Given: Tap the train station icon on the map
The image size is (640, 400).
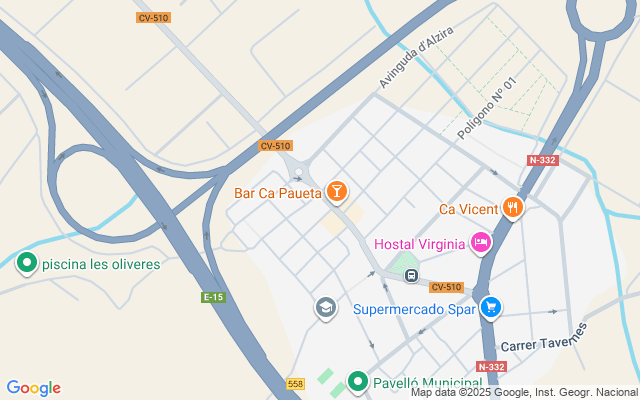Looking at the screenshot, I should click(x=411, y=276).
